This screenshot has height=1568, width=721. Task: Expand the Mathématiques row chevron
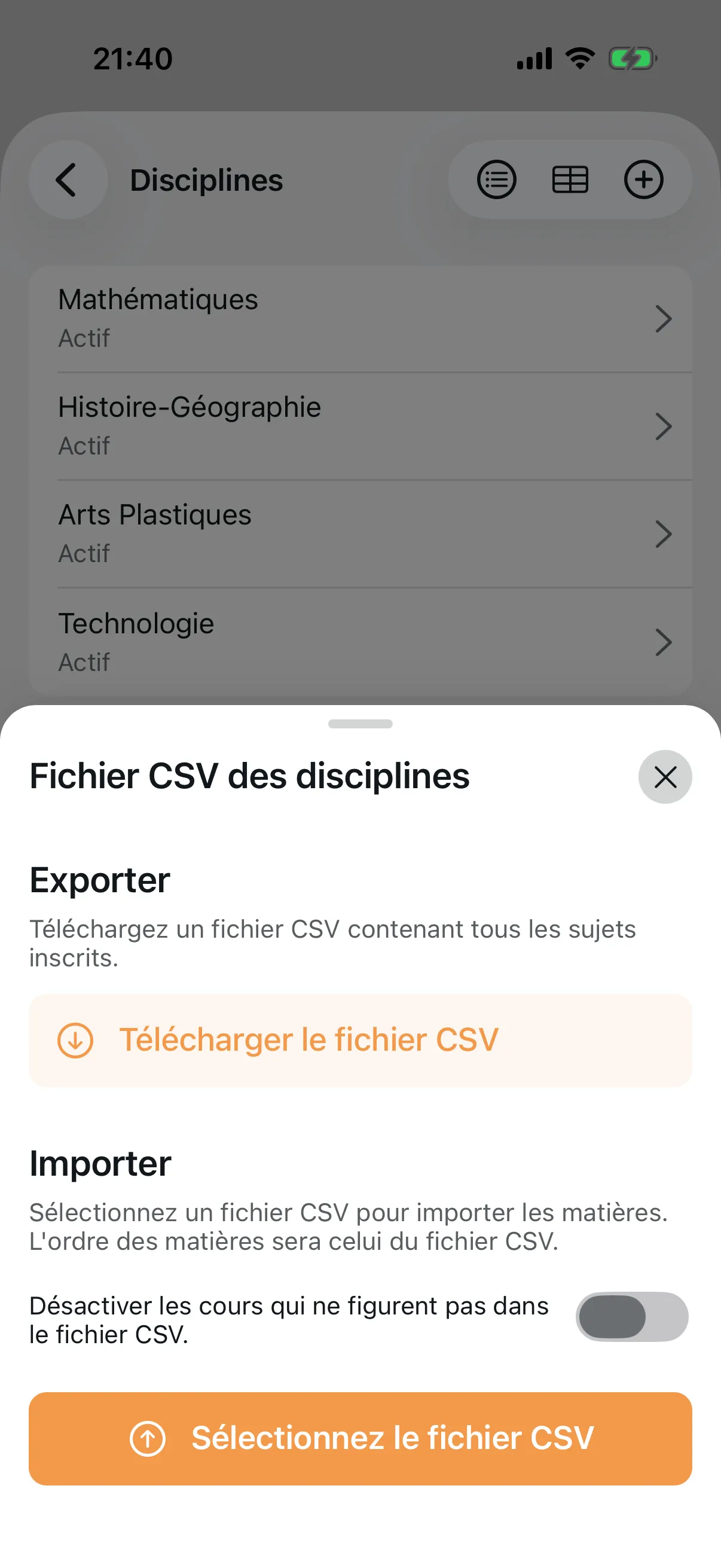click(x=664, y=319)
